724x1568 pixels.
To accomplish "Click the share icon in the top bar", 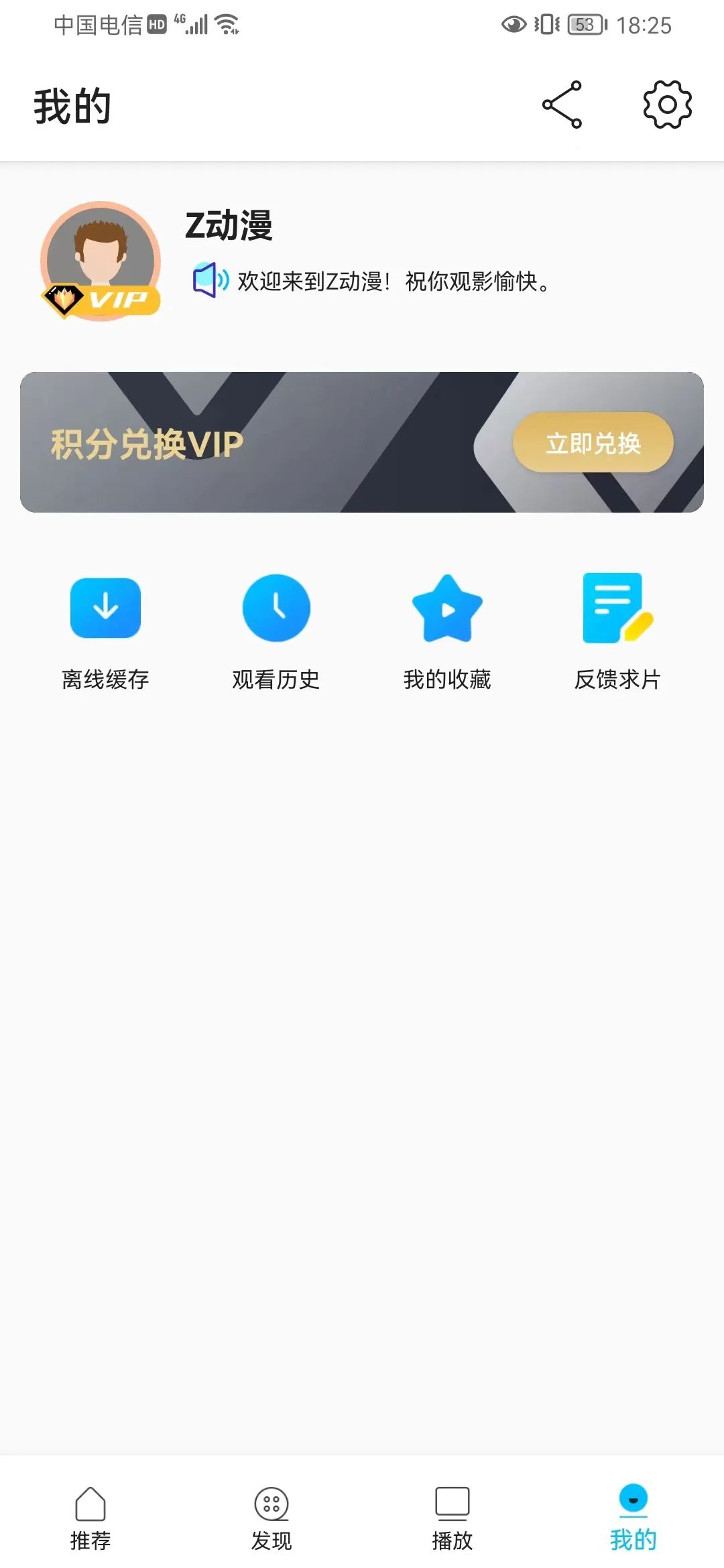I will click(563, 105).
